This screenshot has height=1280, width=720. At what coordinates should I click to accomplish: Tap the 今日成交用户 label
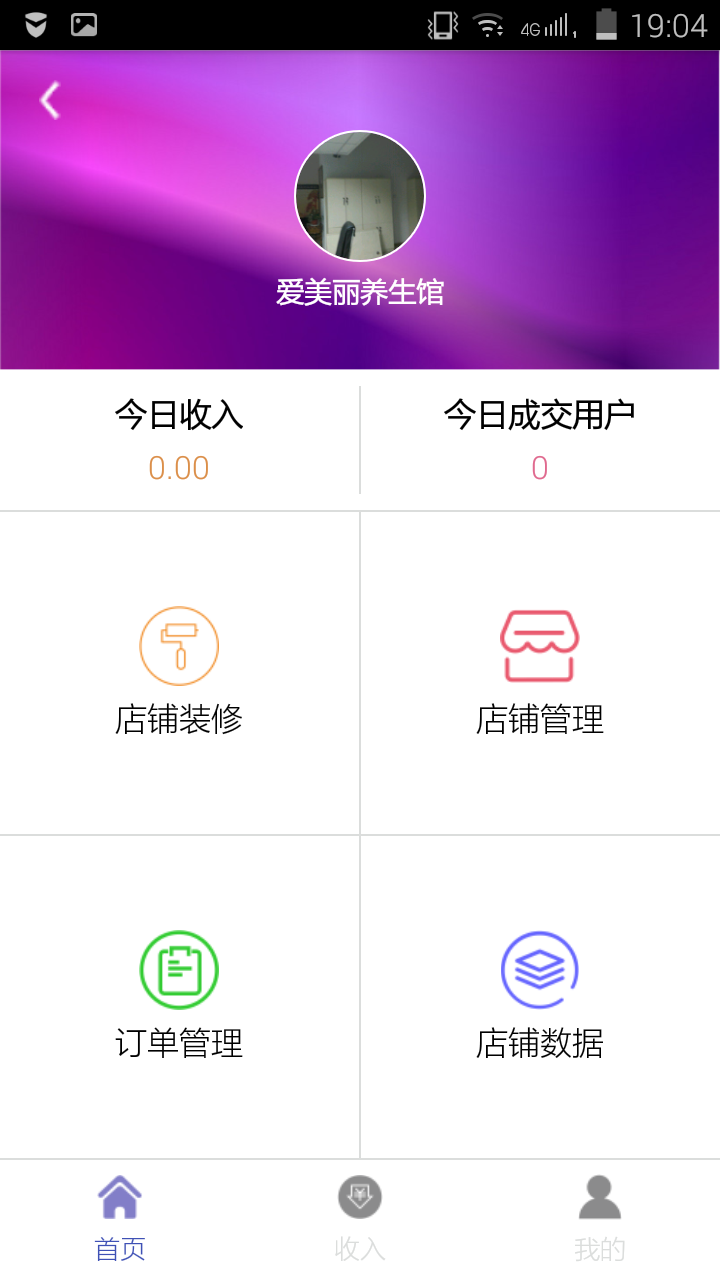(539, 413)
